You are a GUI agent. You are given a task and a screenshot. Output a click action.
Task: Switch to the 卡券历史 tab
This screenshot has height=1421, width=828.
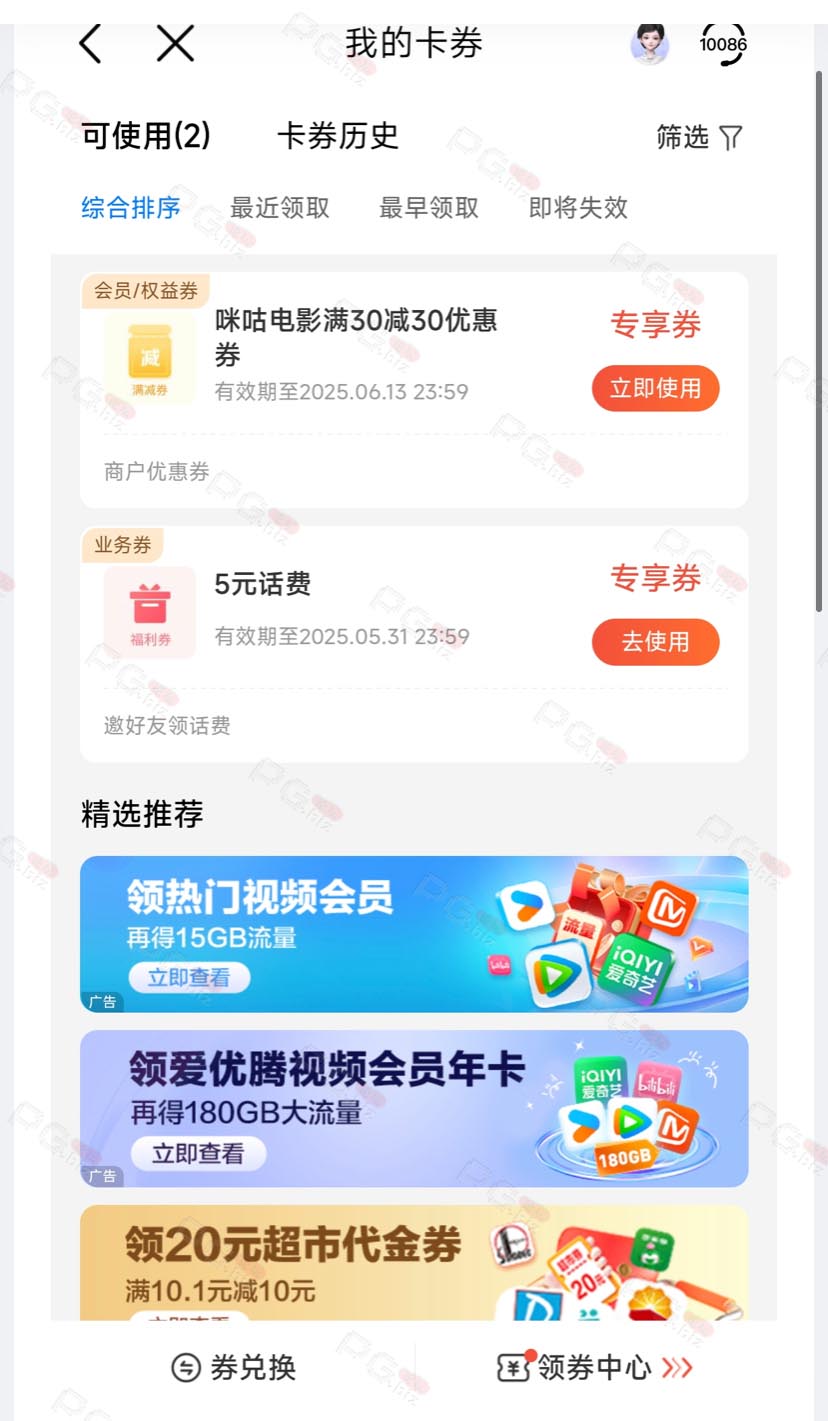click(338, 136)
